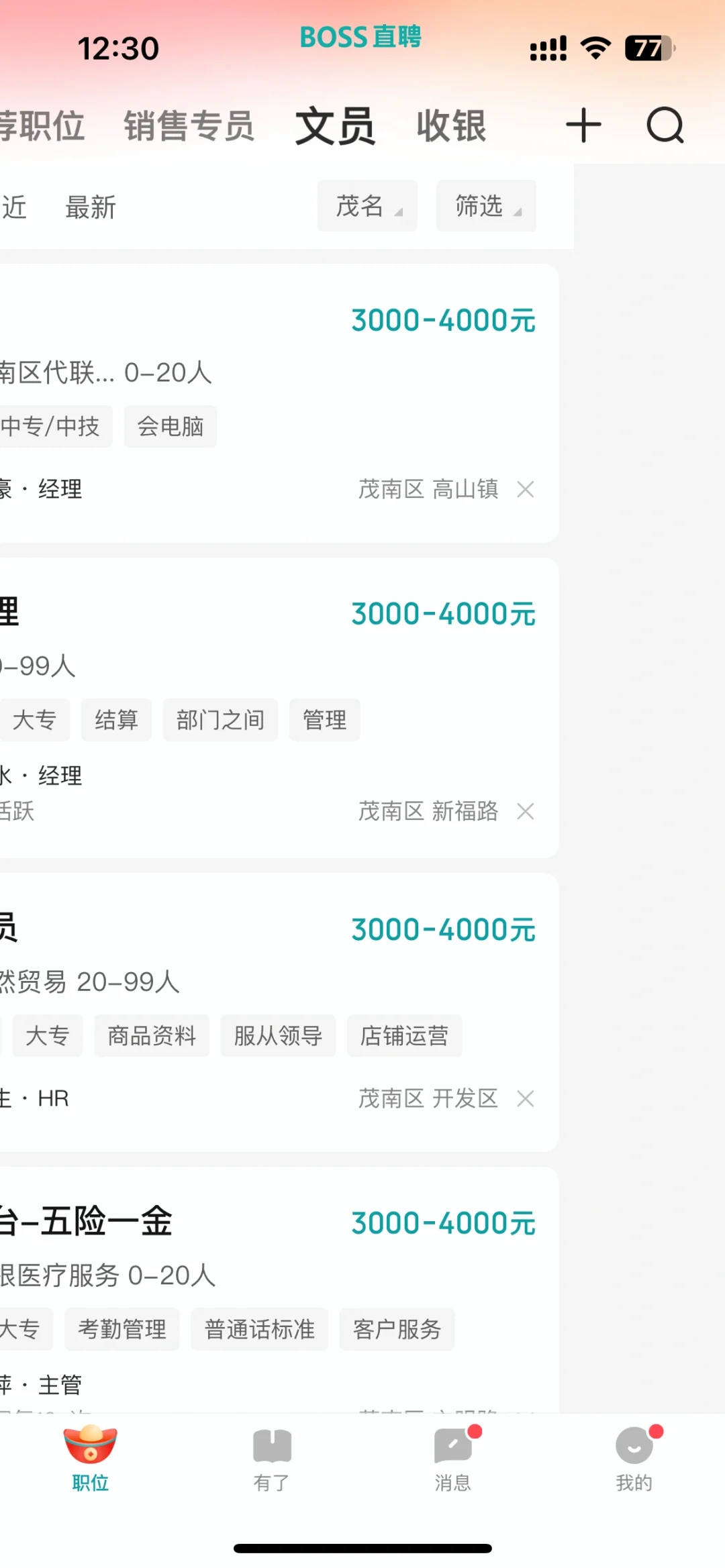
Task: Open the job card in 茂南区 新福路
Action: click(279, 707)
